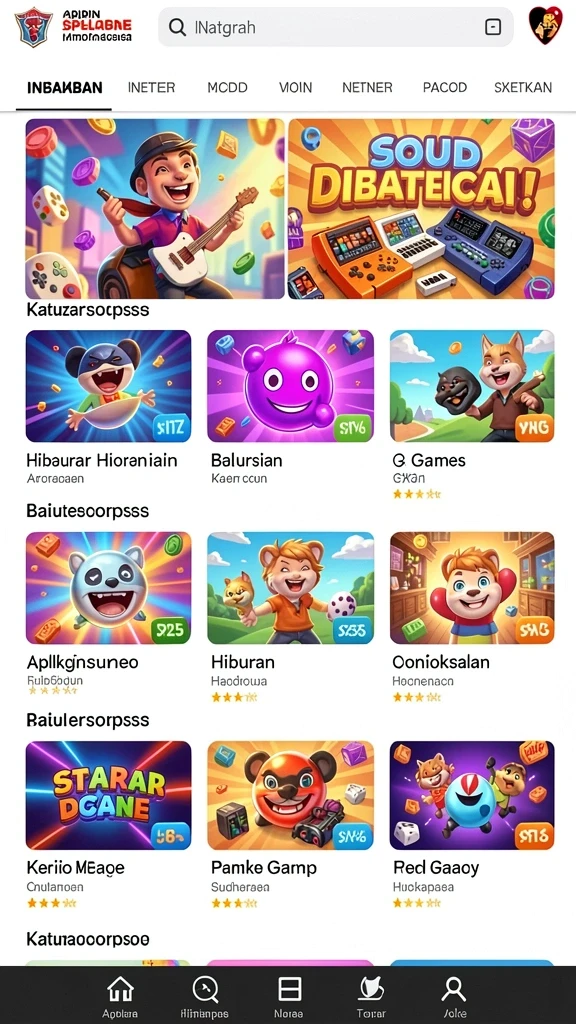The height and width of the screenshot is (1024, 576).
Task: Open the guitar player banner
Action: pos(155,208)
